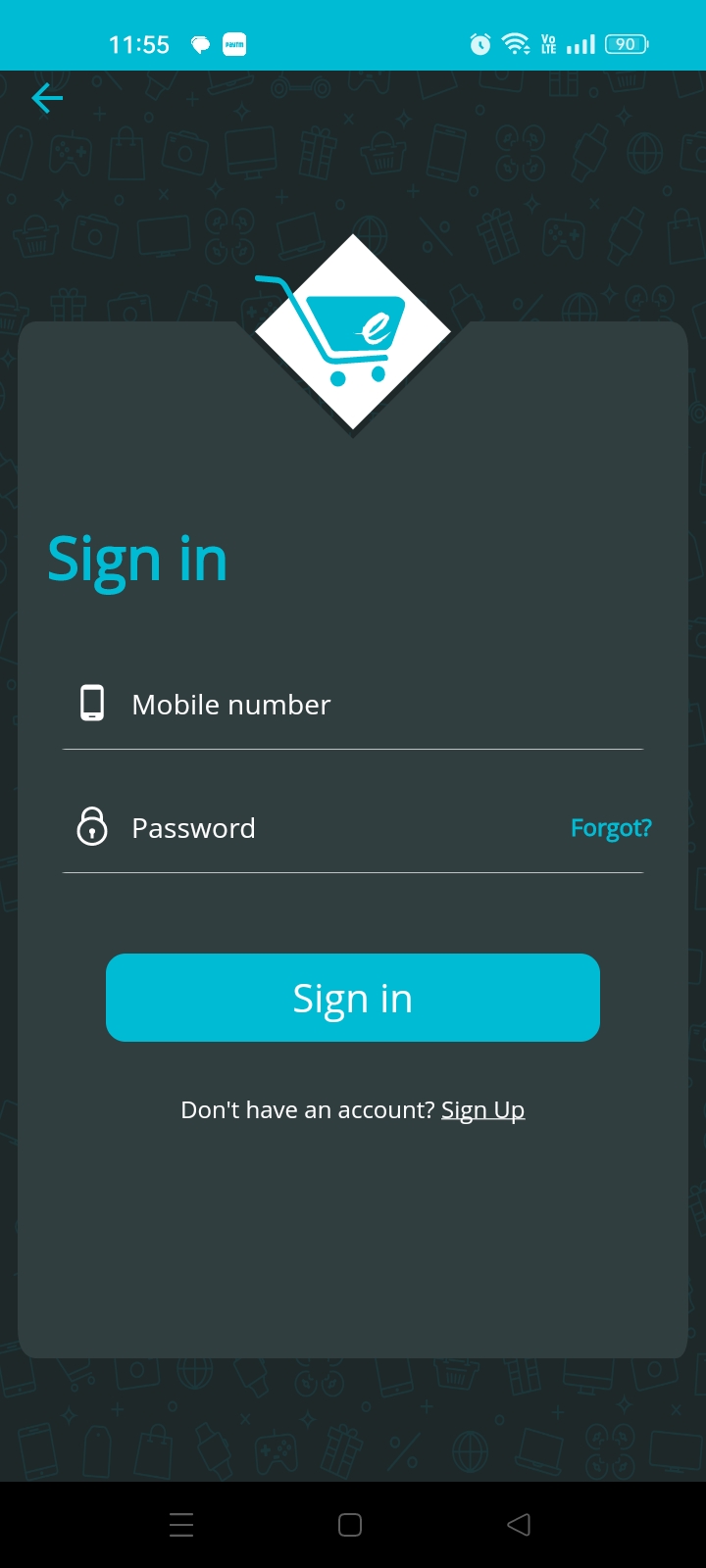Tap the system home button

[x=350, y=1525]
